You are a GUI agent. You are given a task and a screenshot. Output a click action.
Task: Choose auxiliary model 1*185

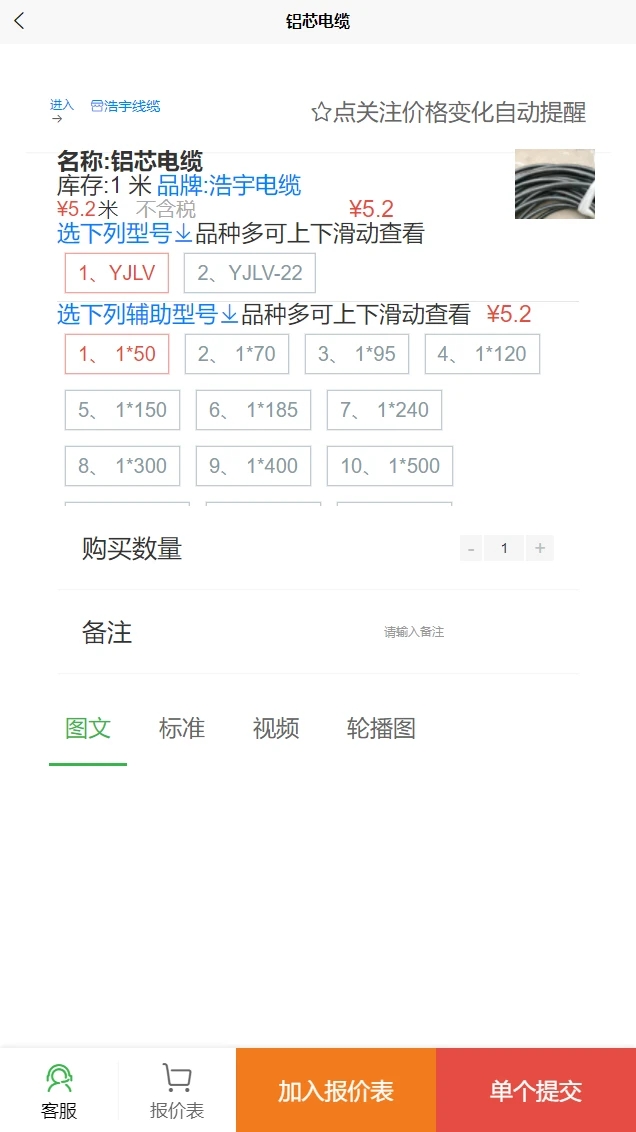coord(253,410)
